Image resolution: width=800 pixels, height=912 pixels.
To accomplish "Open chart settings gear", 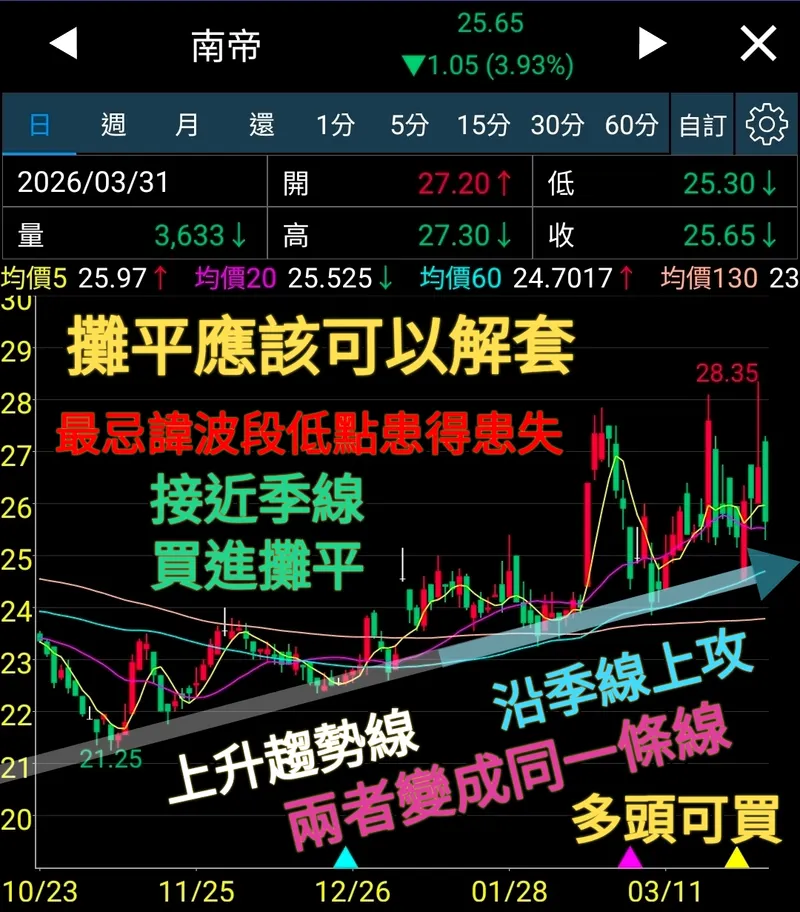I will tap(767, 125).
